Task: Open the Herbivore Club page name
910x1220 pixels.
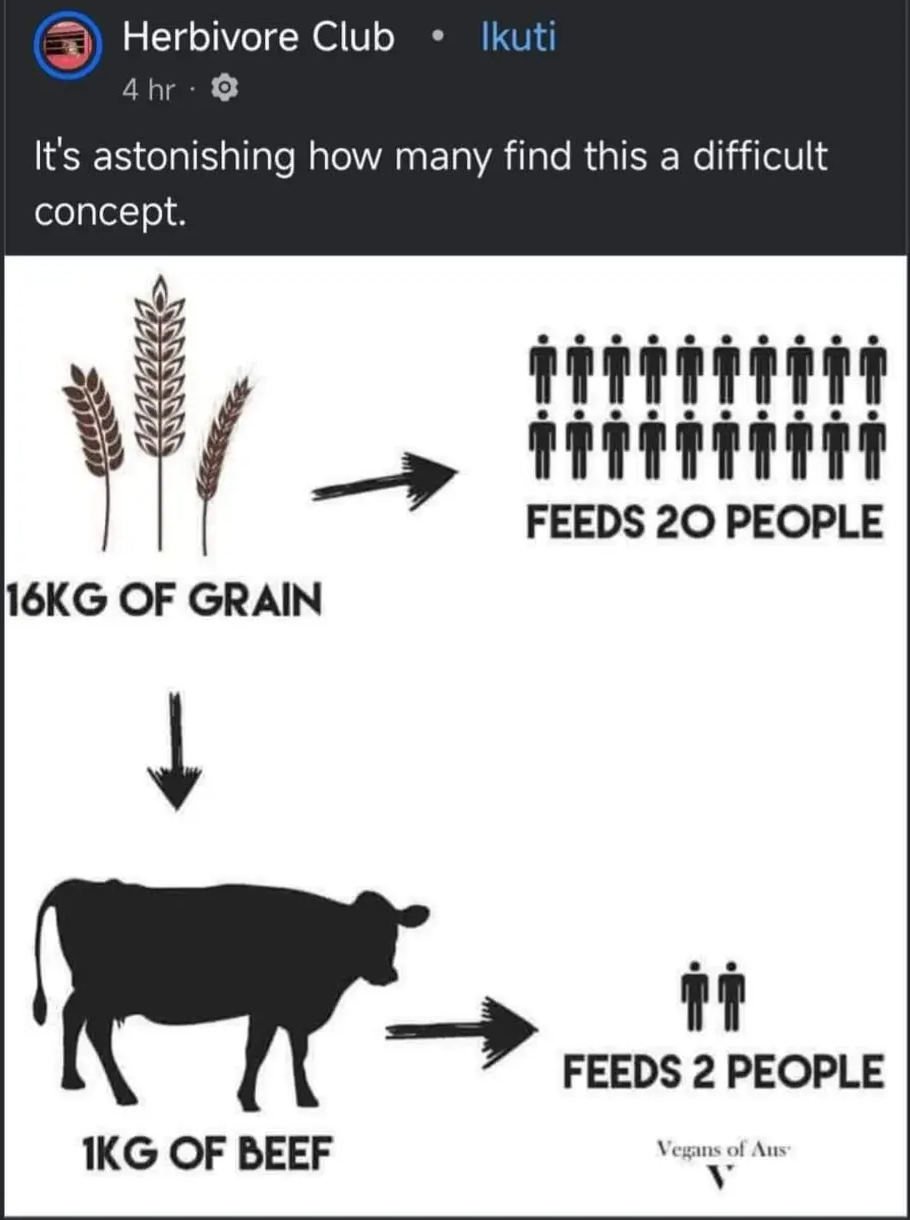Action: point(258,38)
